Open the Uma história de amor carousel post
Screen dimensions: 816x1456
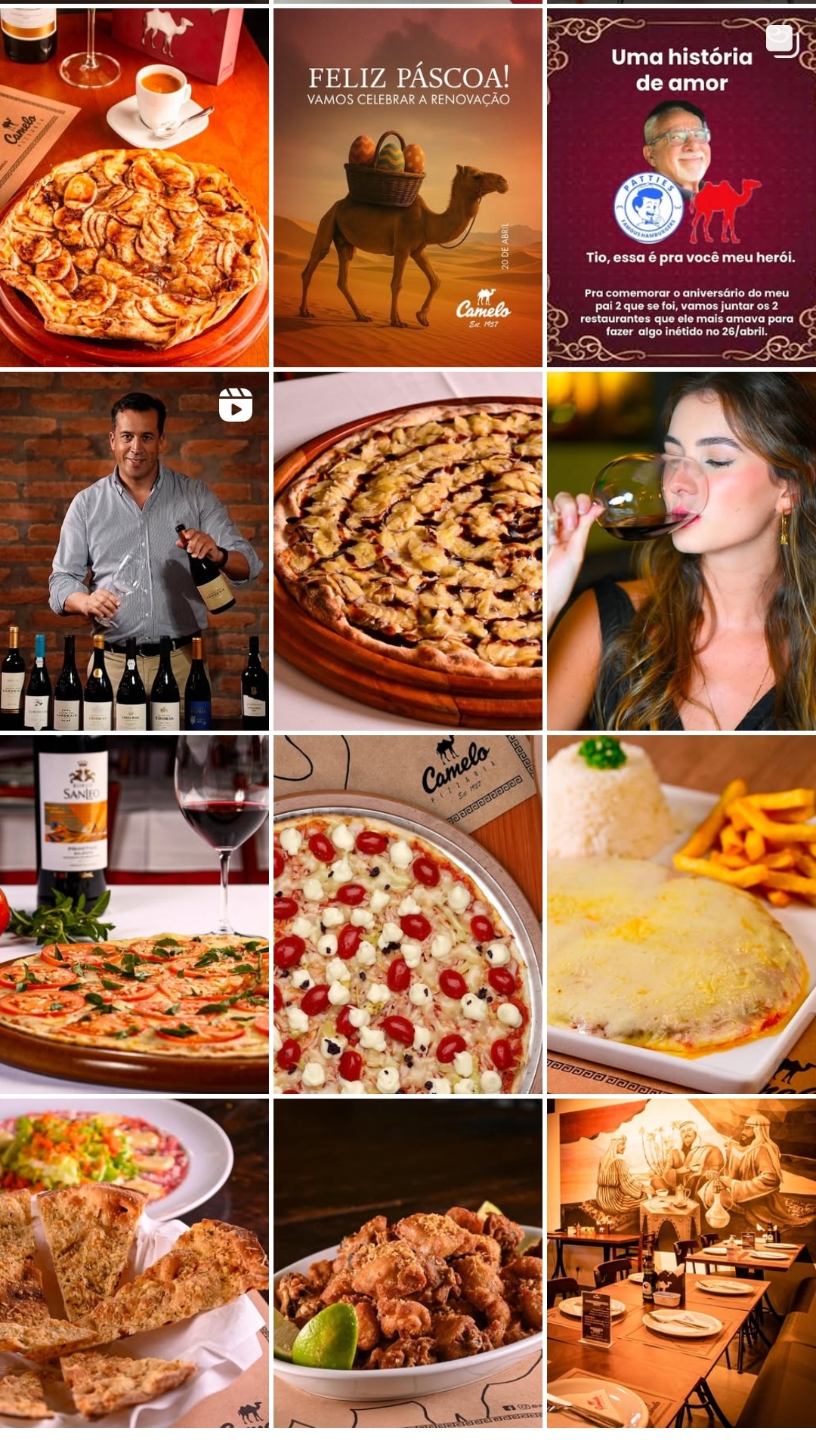tap(681, 187)
